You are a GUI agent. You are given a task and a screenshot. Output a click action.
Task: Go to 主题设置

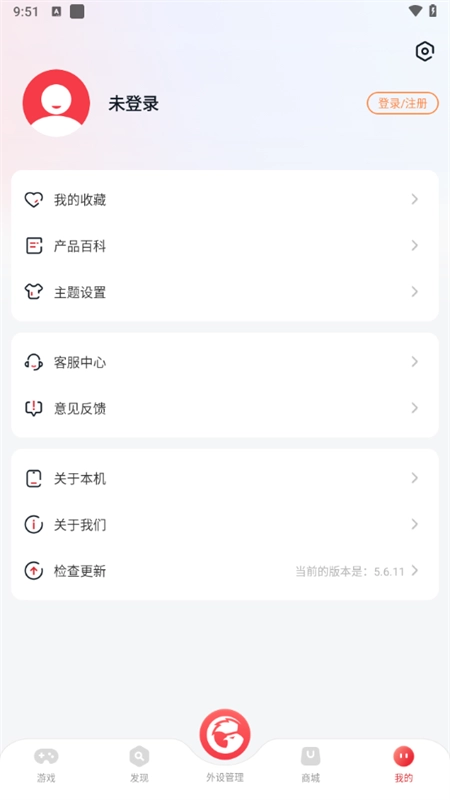click(225, 292)
